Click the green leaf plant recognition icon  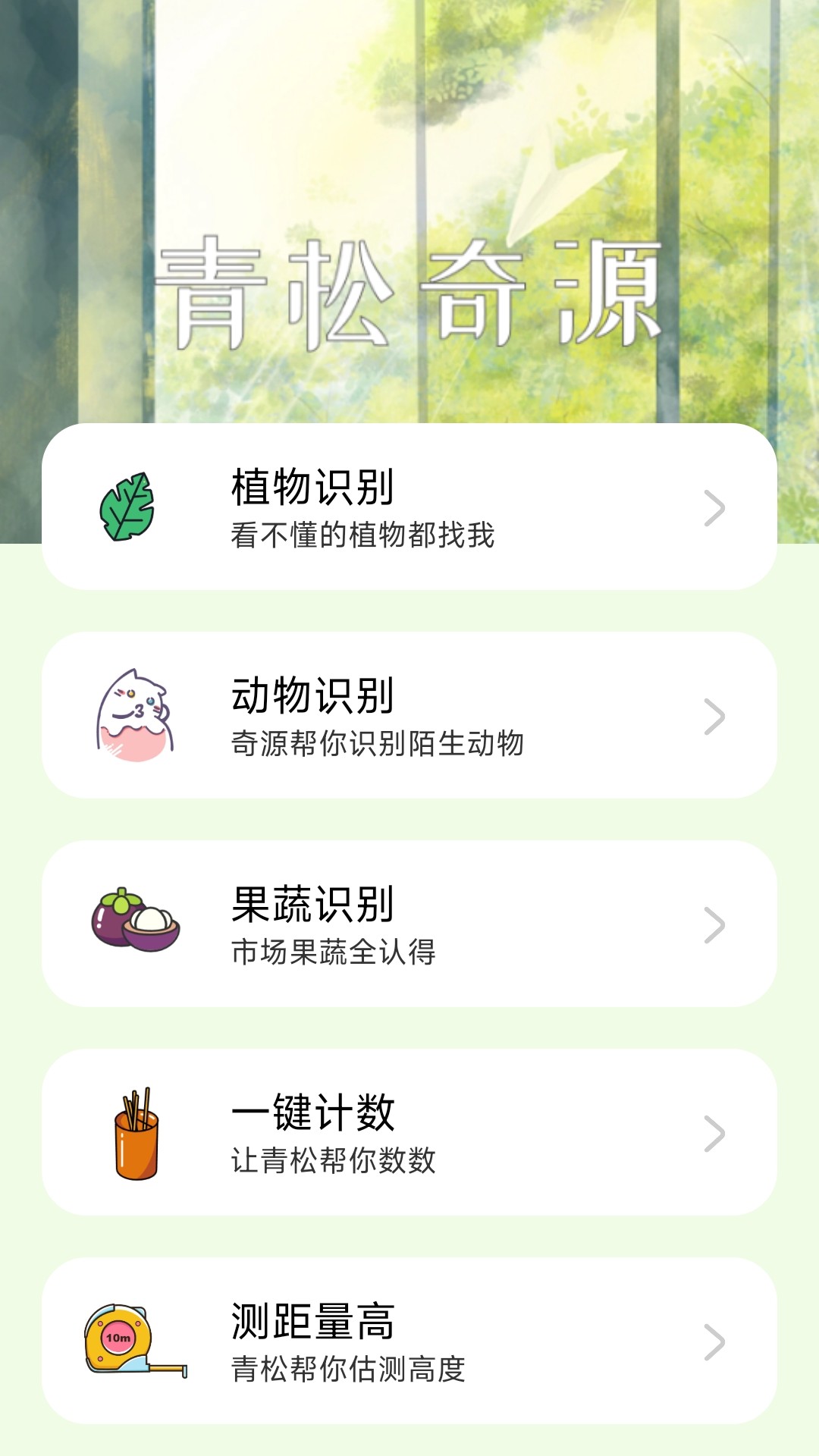click(127, 507)
